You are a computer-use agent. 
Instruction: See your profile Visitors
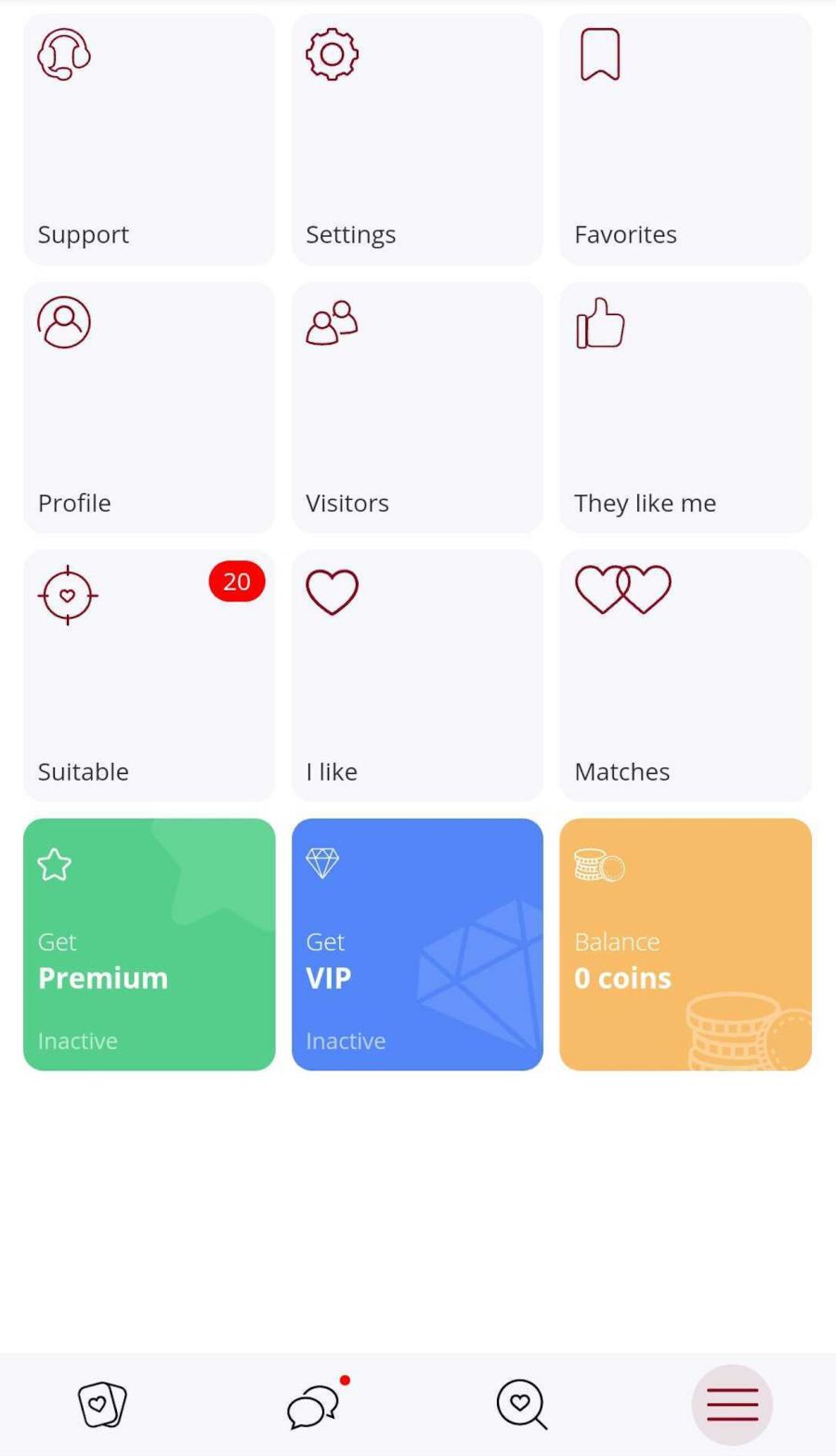pyautogui.click(x=417, y=408)
